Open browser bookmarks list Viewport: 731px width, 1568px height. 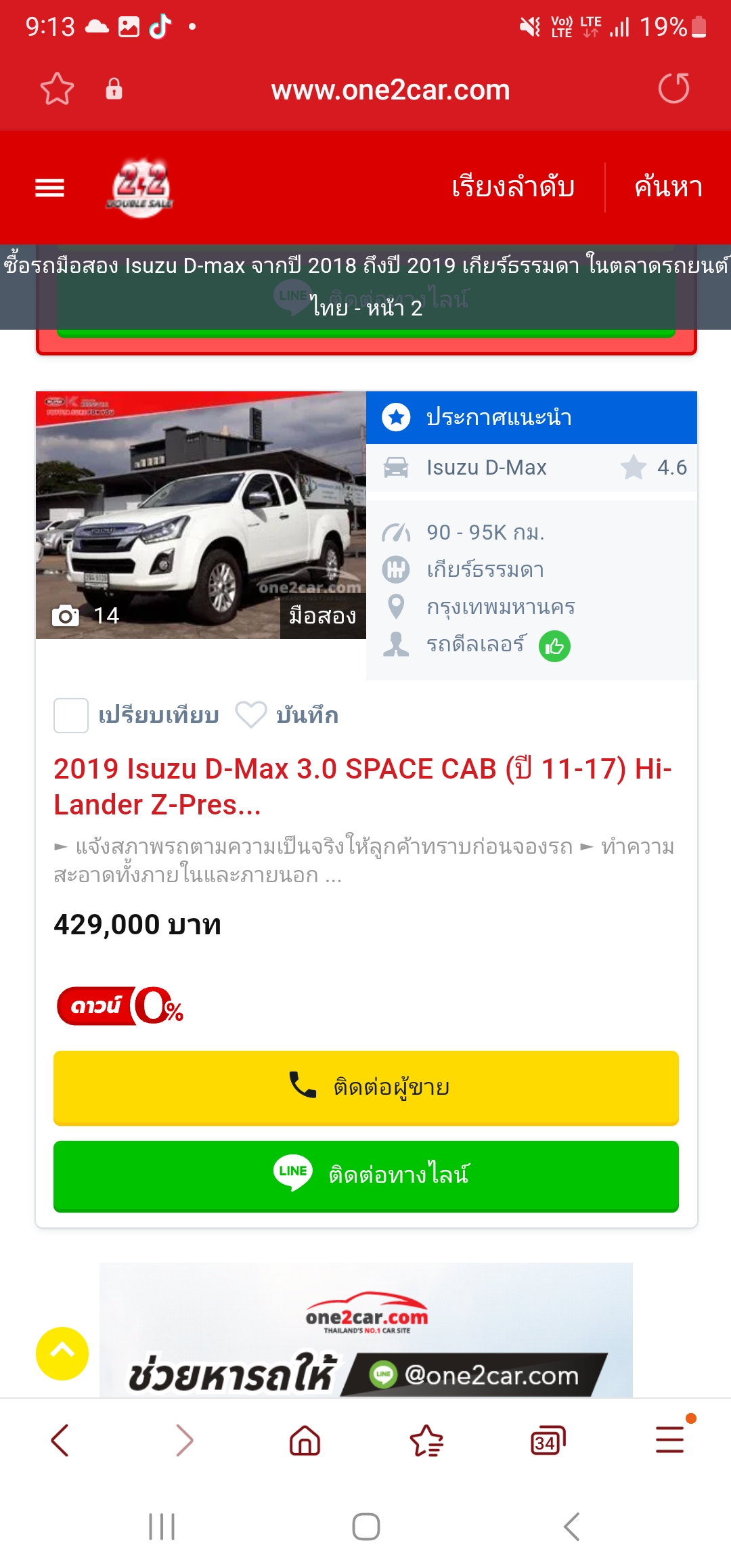(x=426, y=1440)
